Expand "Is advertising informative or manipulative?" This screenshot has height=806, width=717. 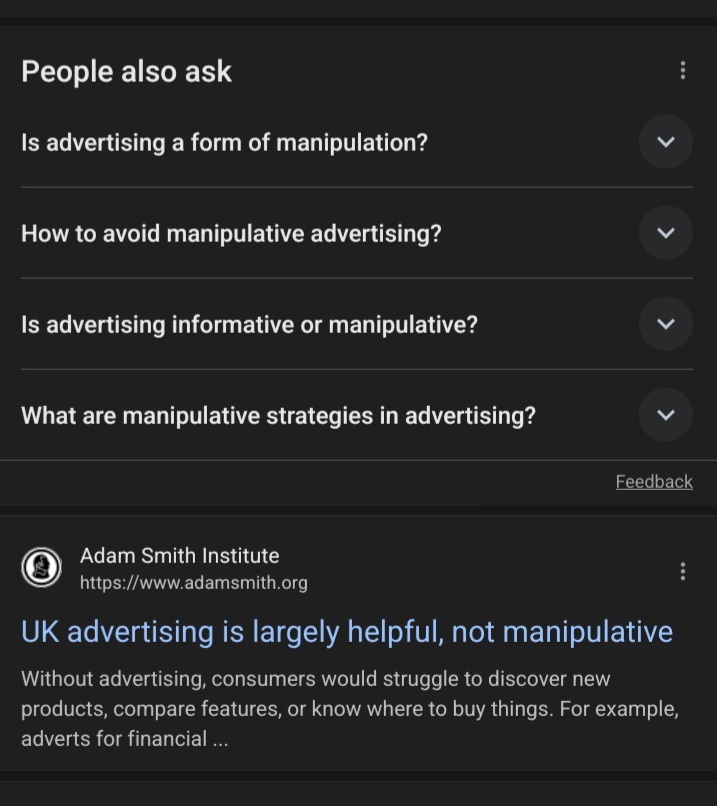coord(665,324)
